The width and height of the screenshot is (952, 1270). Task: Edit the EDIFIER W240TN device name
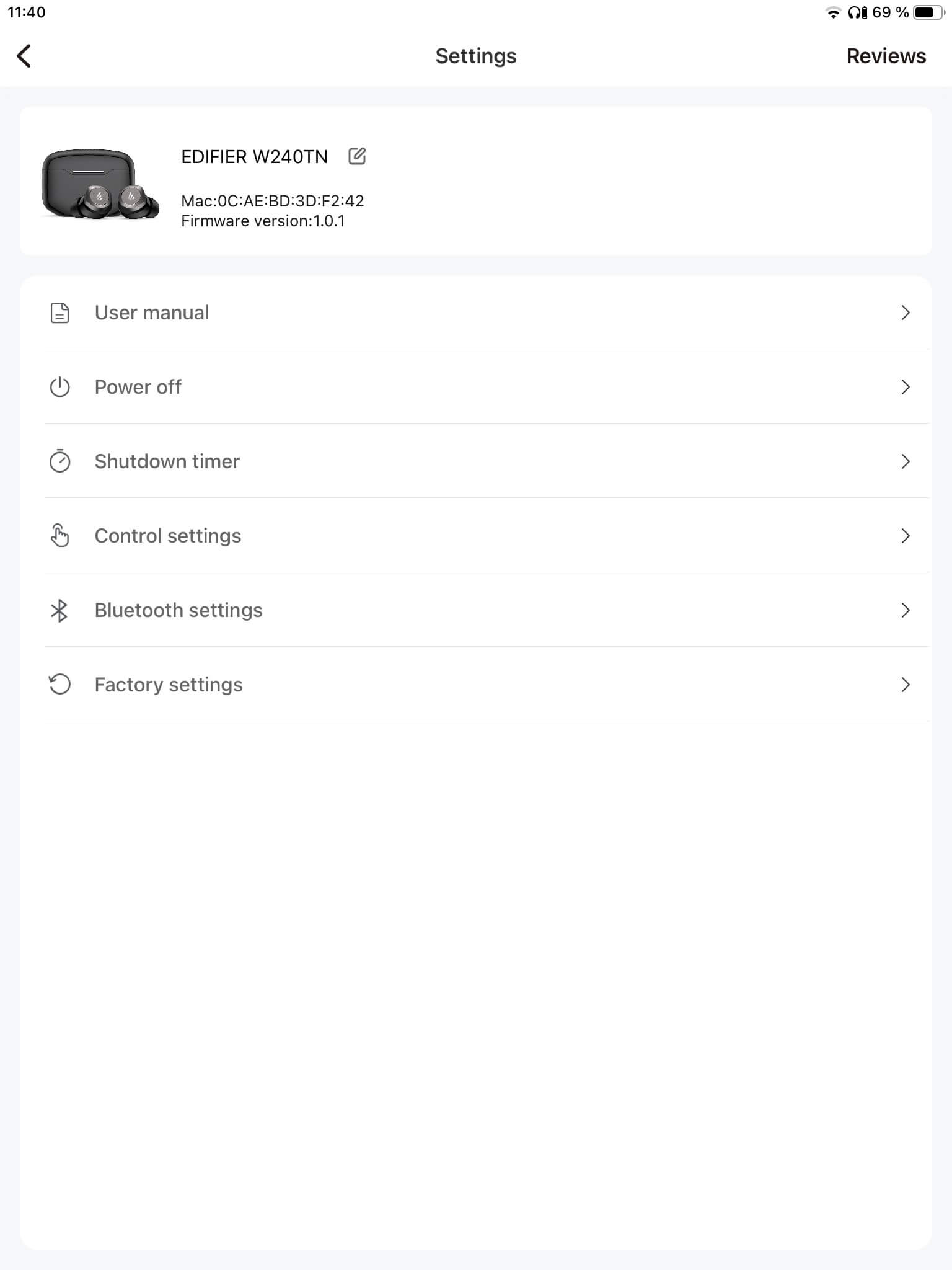(357, 156)
